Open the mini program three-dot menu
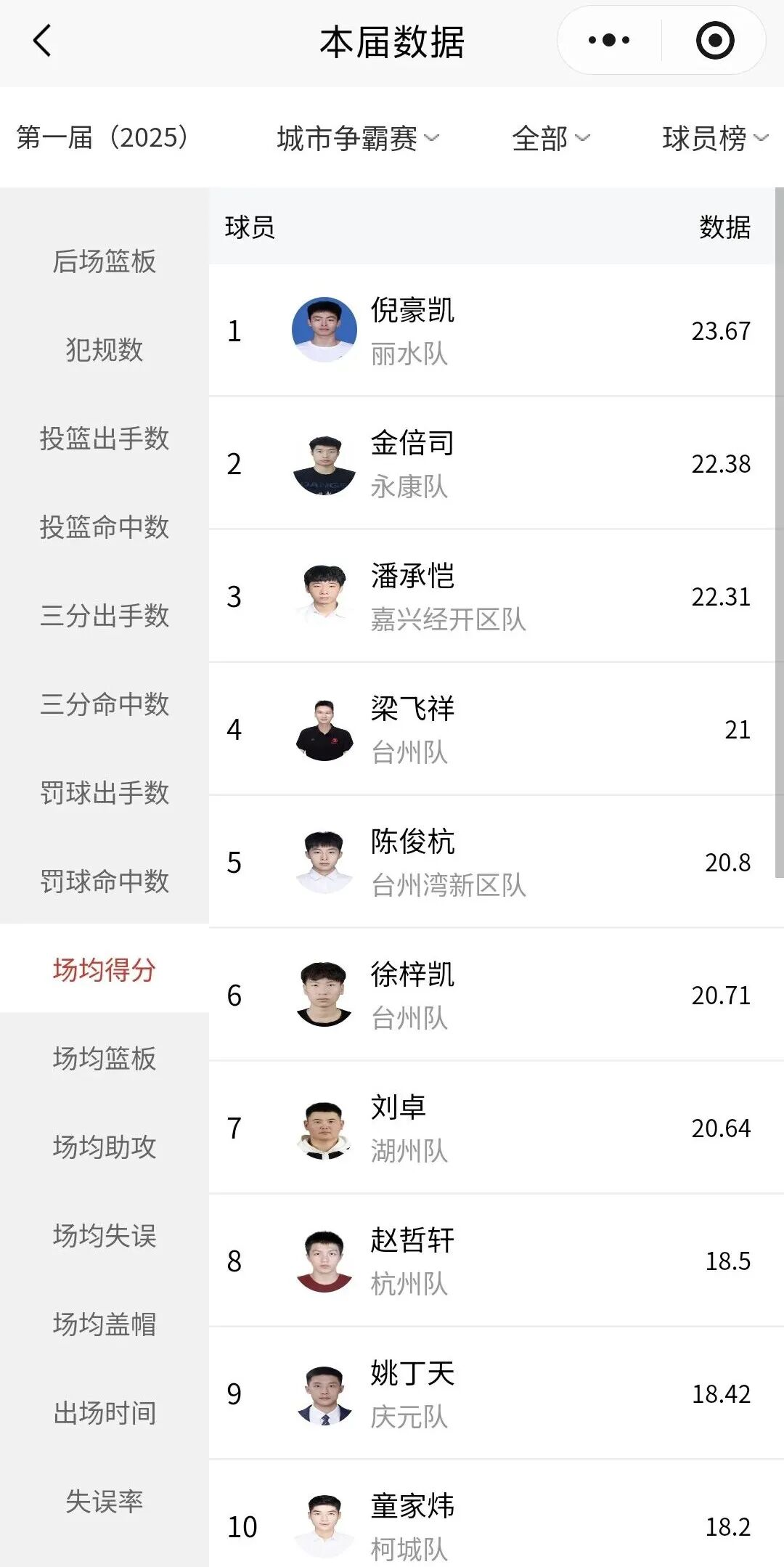784x1567 pixels. pos(609,41)
